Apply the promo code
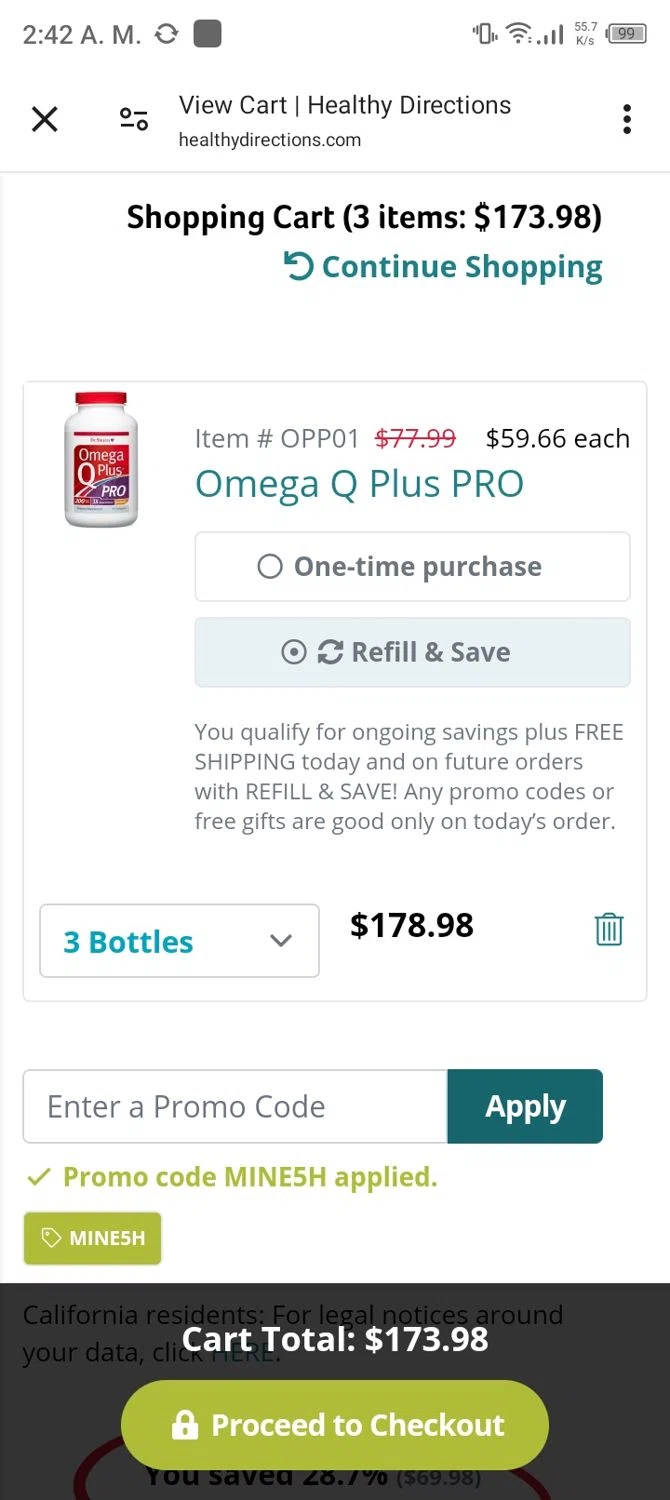The image size is (670, 1500). (525, 1107)
